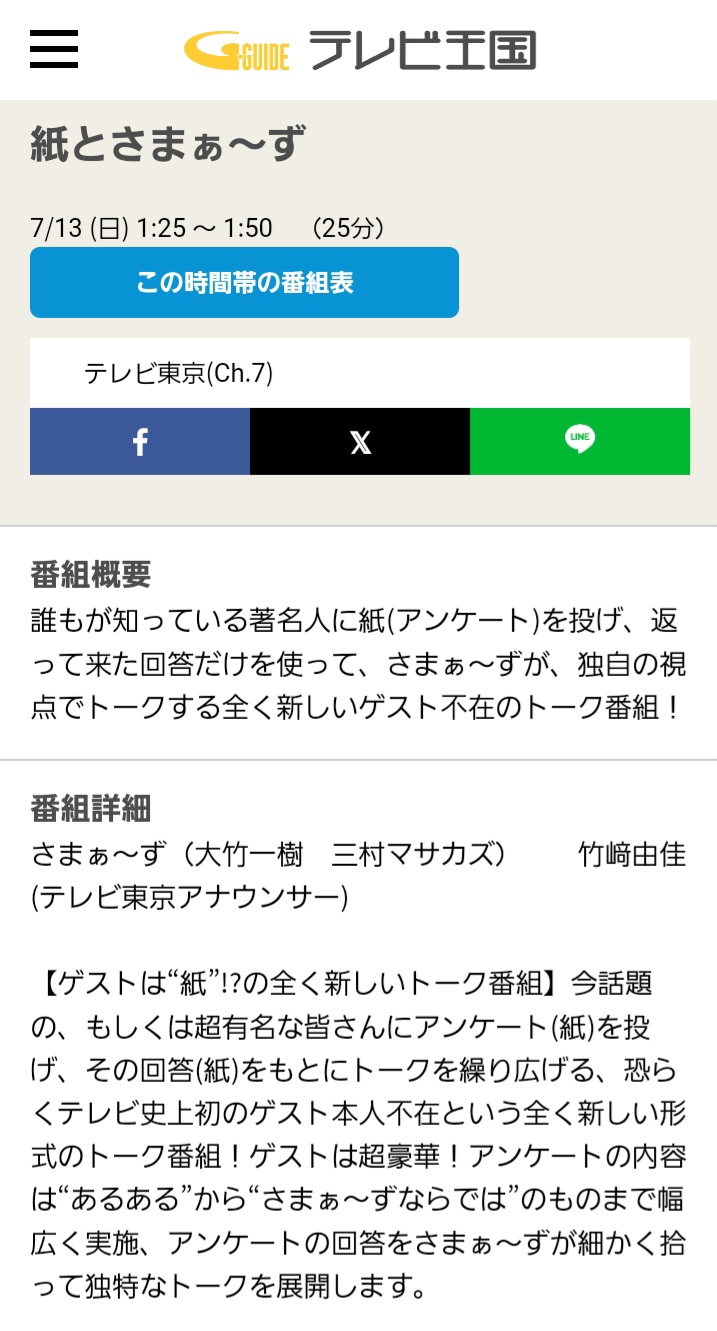Share this program via LINE

point(580,441)
